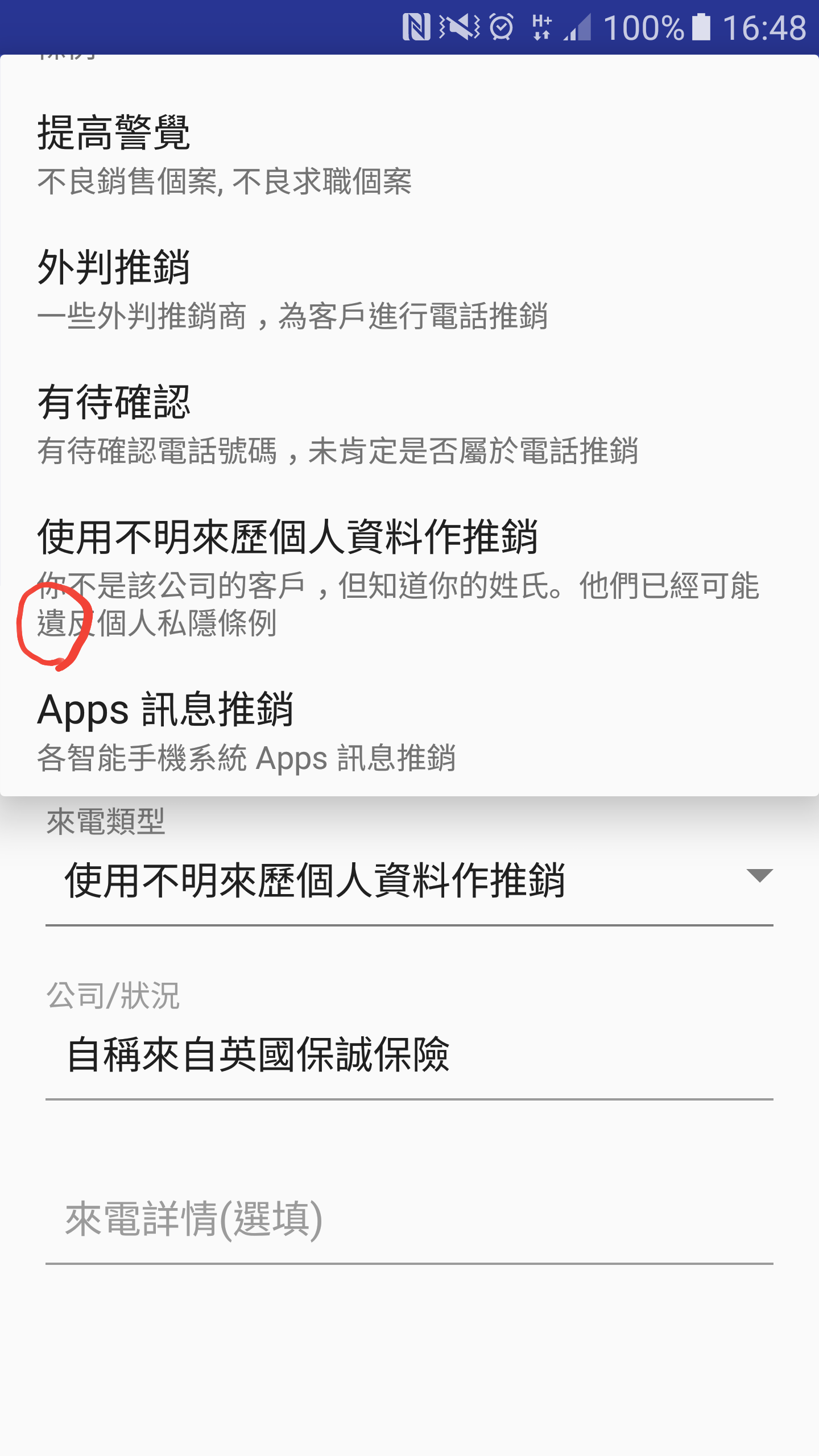Viewport: 819px width, 1456px height.
Task: Edit the 公司/狀況 text field
Action: (409, 1055)
